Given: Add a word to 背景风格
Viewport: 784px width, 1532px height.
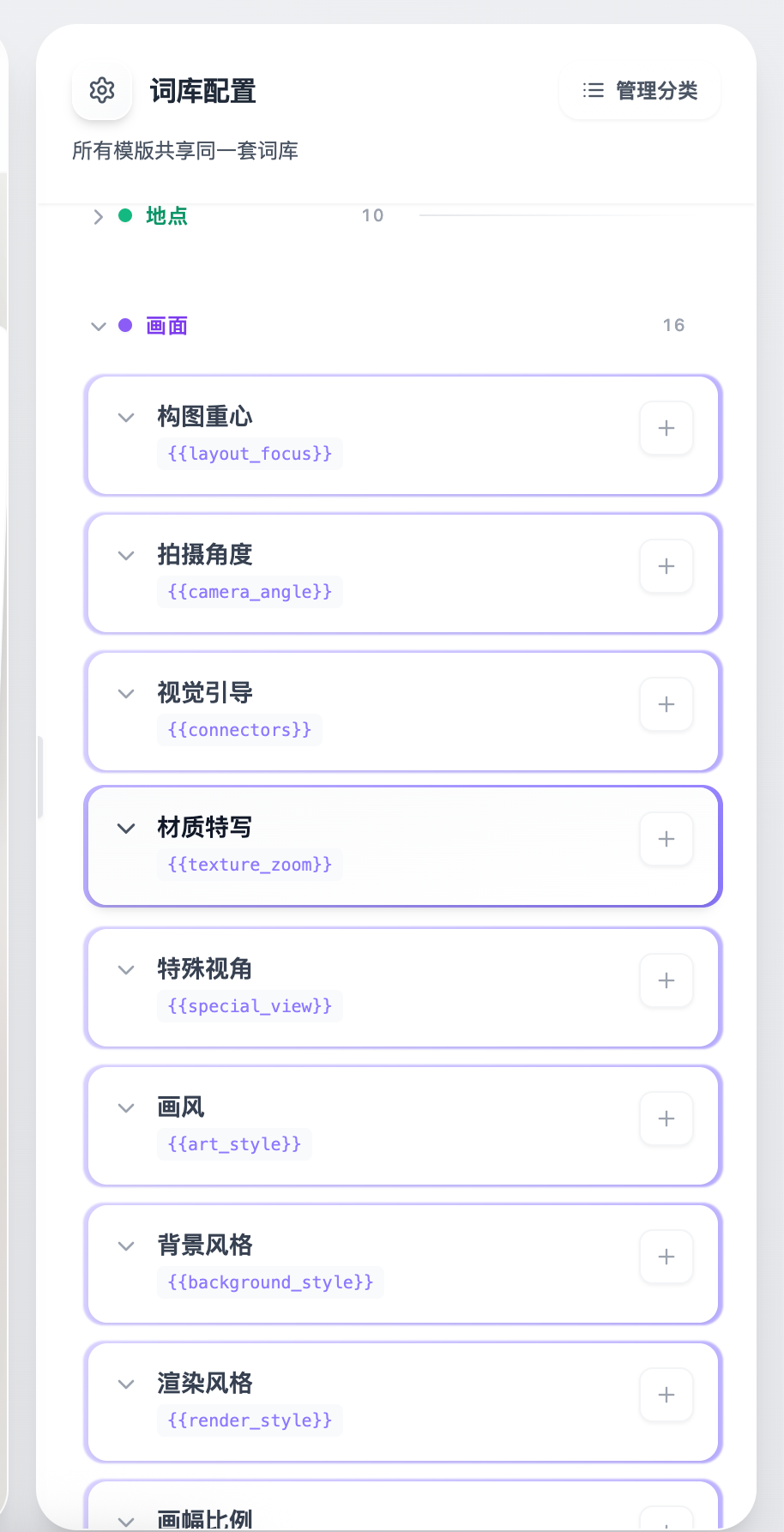Looking at the screenshot, I should click(x=666, y=1257).
